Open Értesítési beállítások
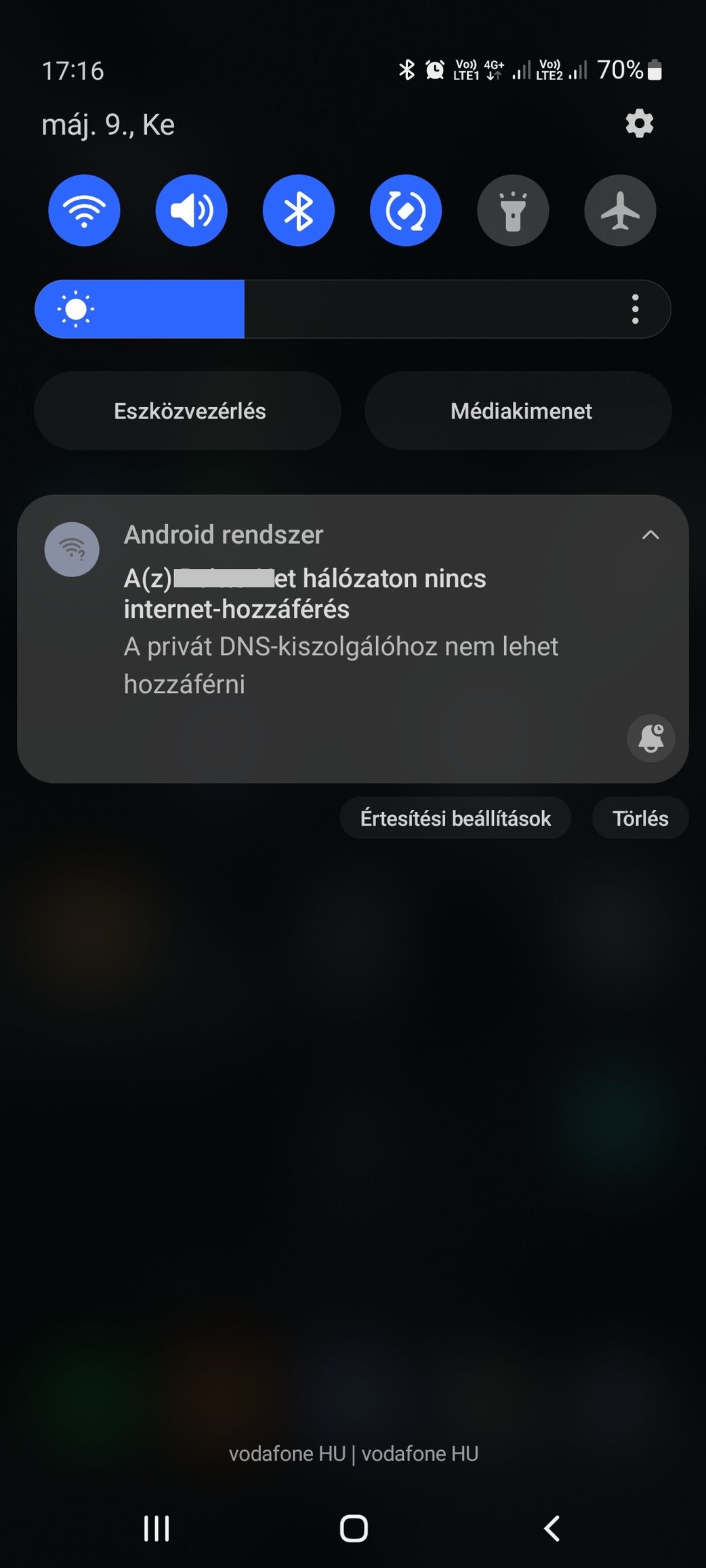 [x=455, y=818]
